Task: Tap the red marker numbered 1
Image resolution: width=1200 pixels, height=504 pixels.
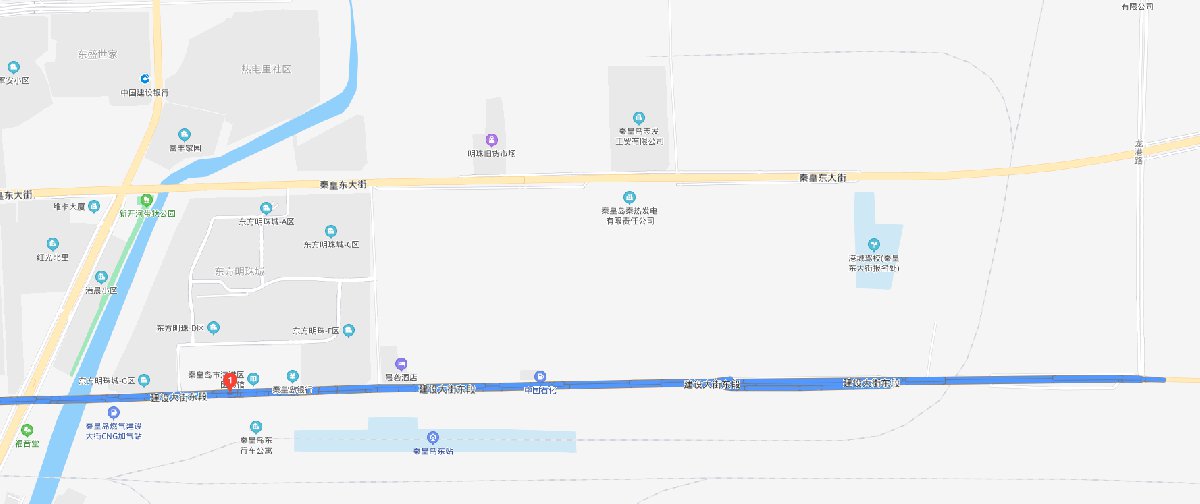Action: pyautogui.click(x=231, y=381)
